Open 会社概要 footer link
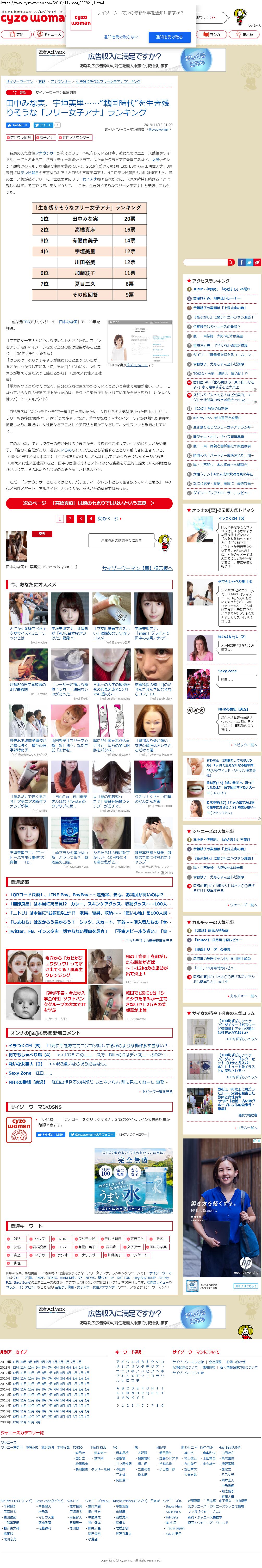262x1568 pixels. [215, 1362]
